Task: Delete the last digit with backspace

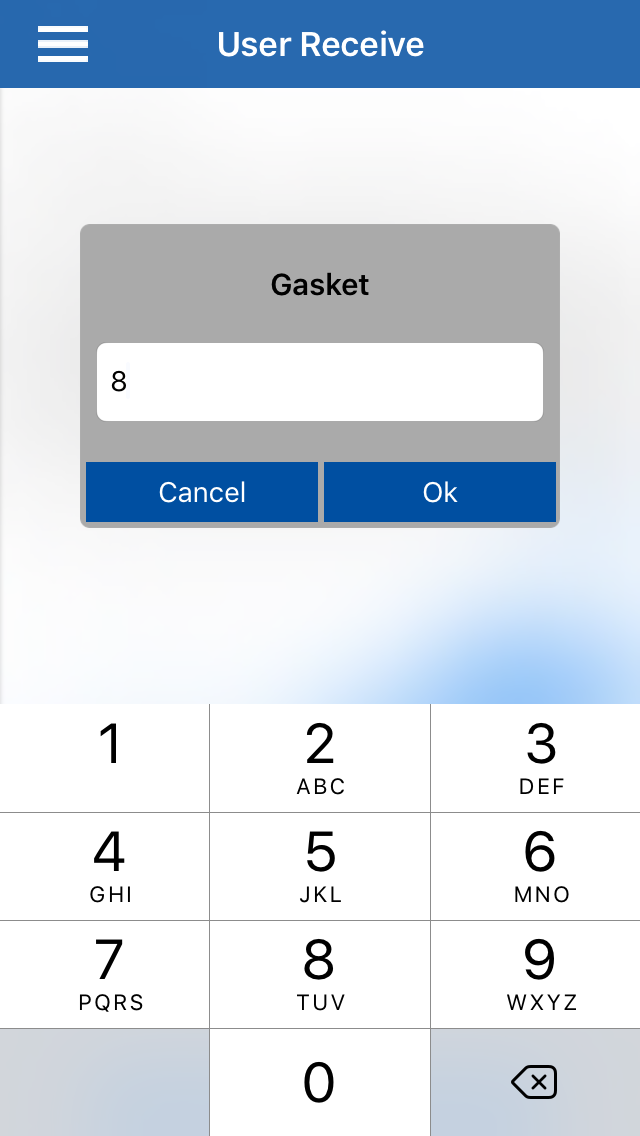Action: (534, 1082)
